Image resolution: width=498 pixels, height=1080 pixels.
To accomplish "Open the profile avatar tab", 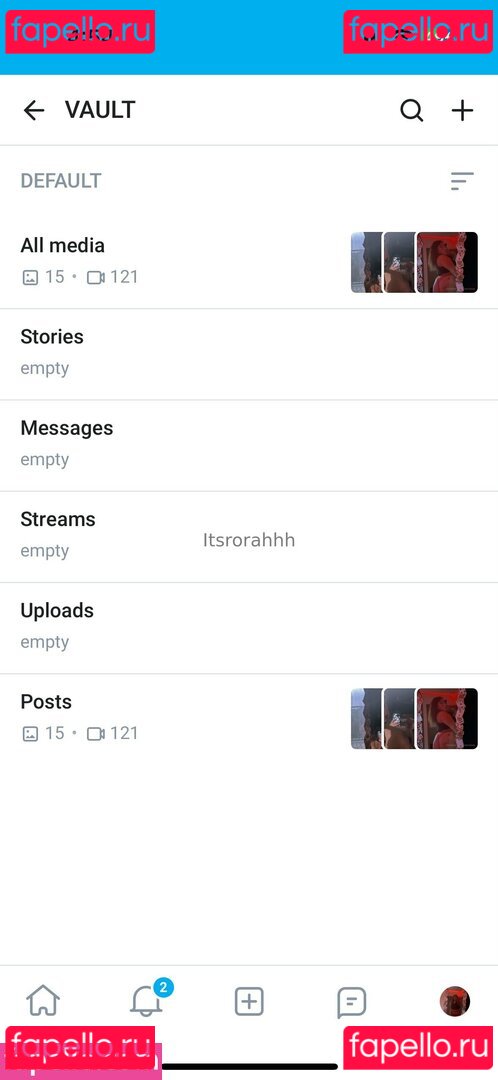I will click(x=455, y=1001).
